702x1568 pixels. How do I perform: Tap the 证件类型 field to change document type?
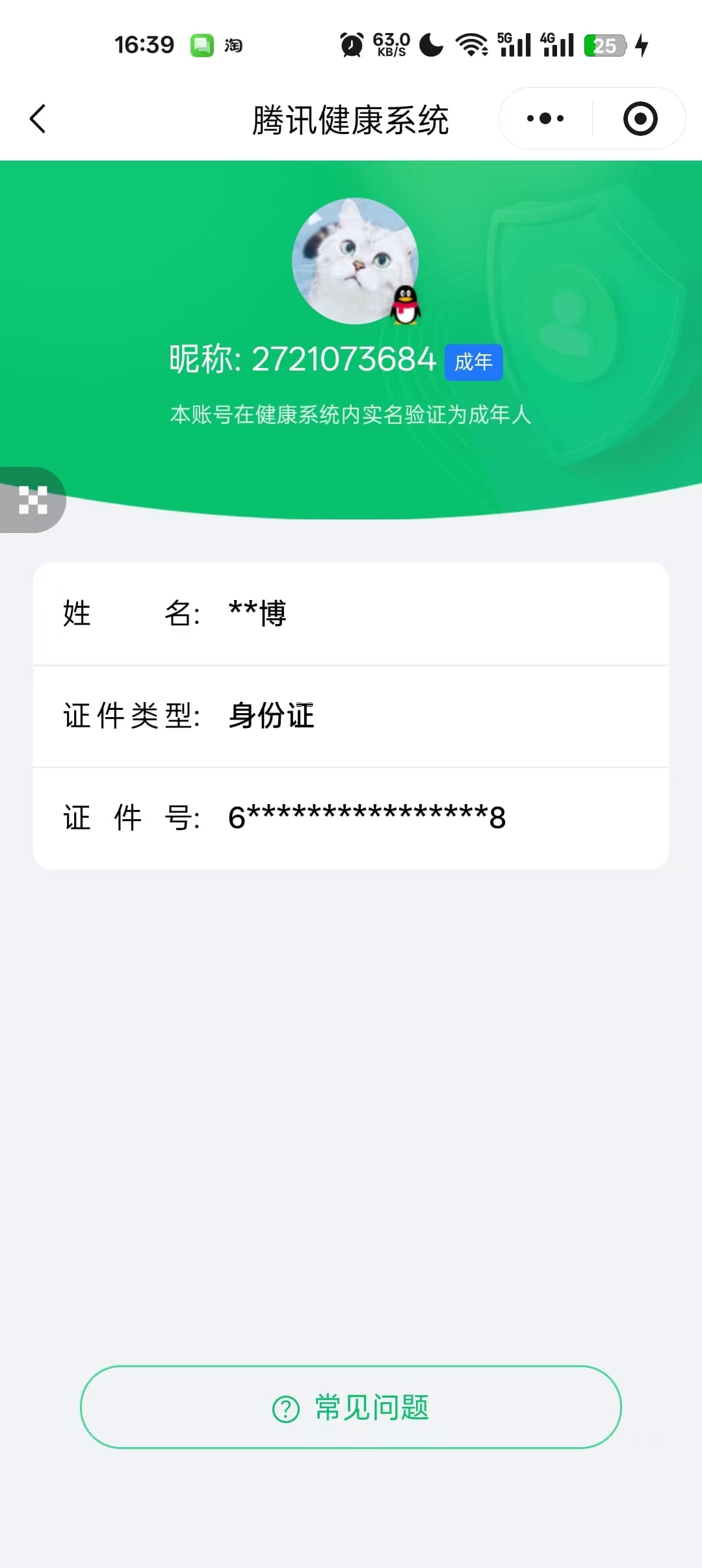(351, 715)
